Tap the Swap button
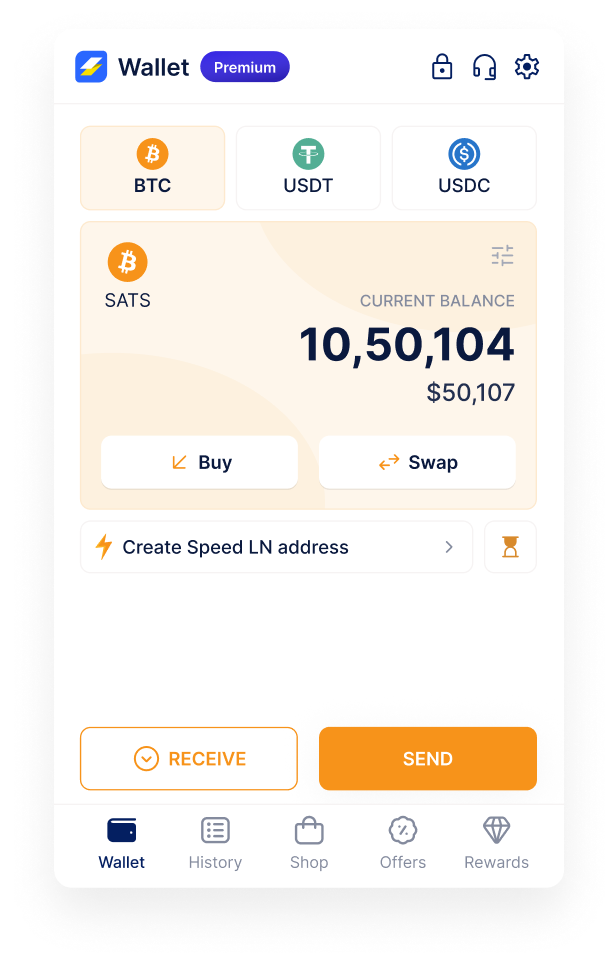 (417, 462)
